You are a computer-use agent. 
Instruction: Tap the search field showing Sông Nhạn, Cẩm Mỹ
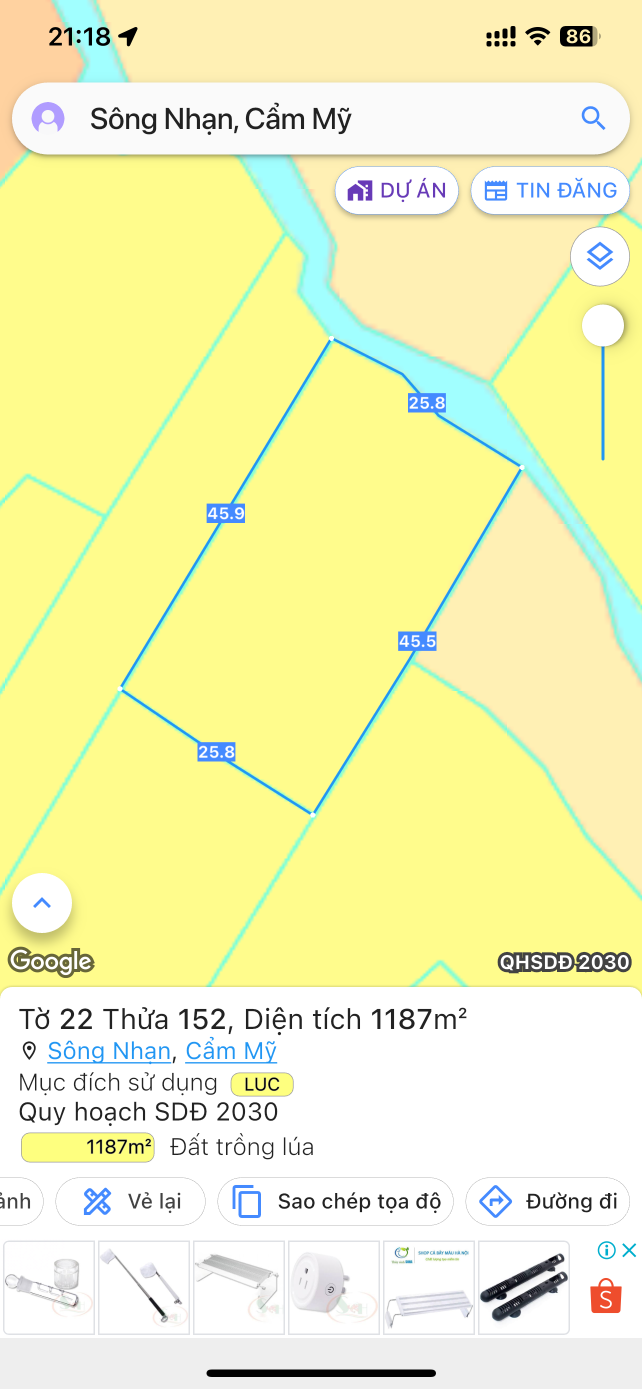(x=300, y=120)
